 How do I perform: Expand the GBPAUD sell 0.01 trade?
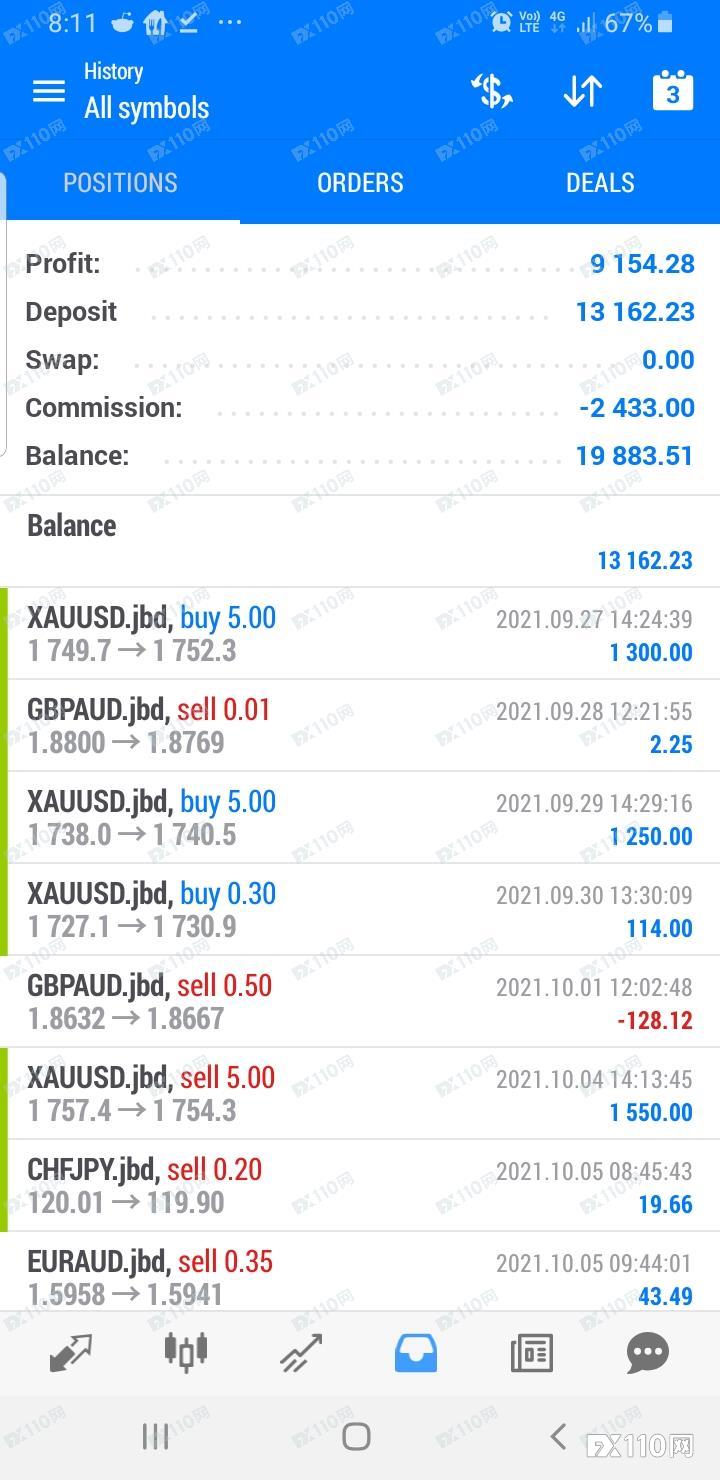[x=360, y=726]
